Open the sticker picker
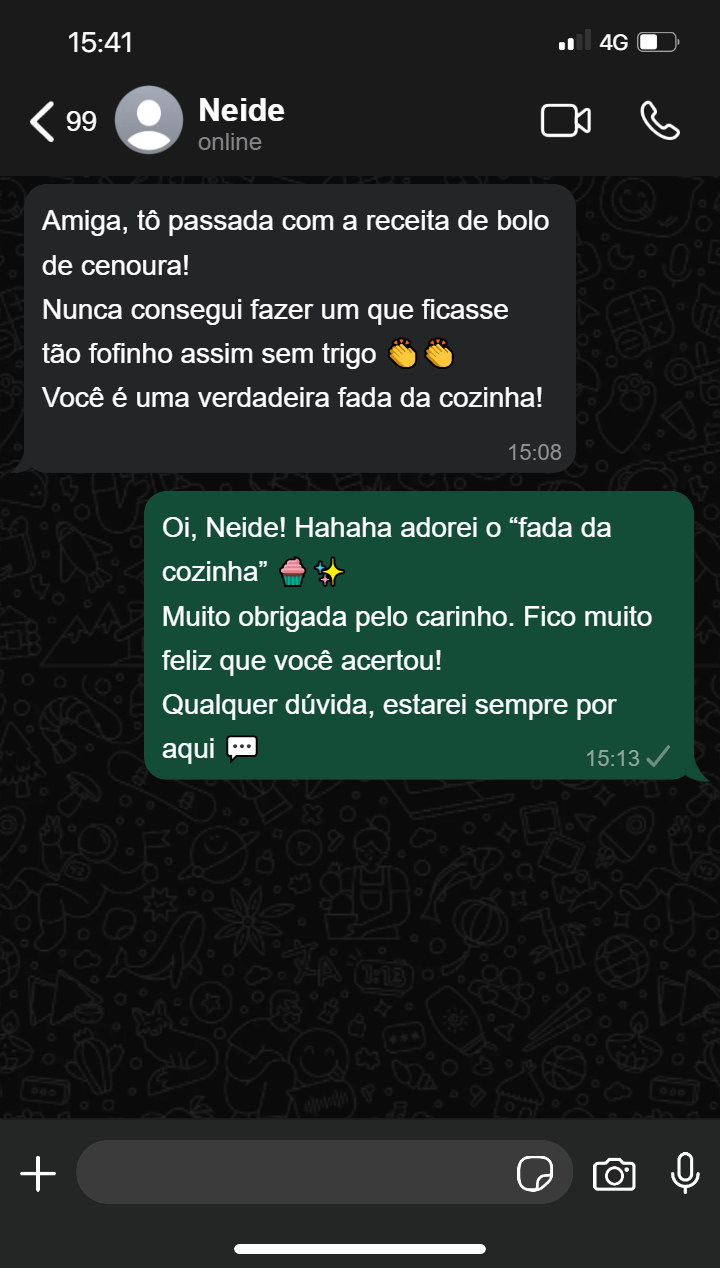720x1268 pixels. pos(535,1173)
